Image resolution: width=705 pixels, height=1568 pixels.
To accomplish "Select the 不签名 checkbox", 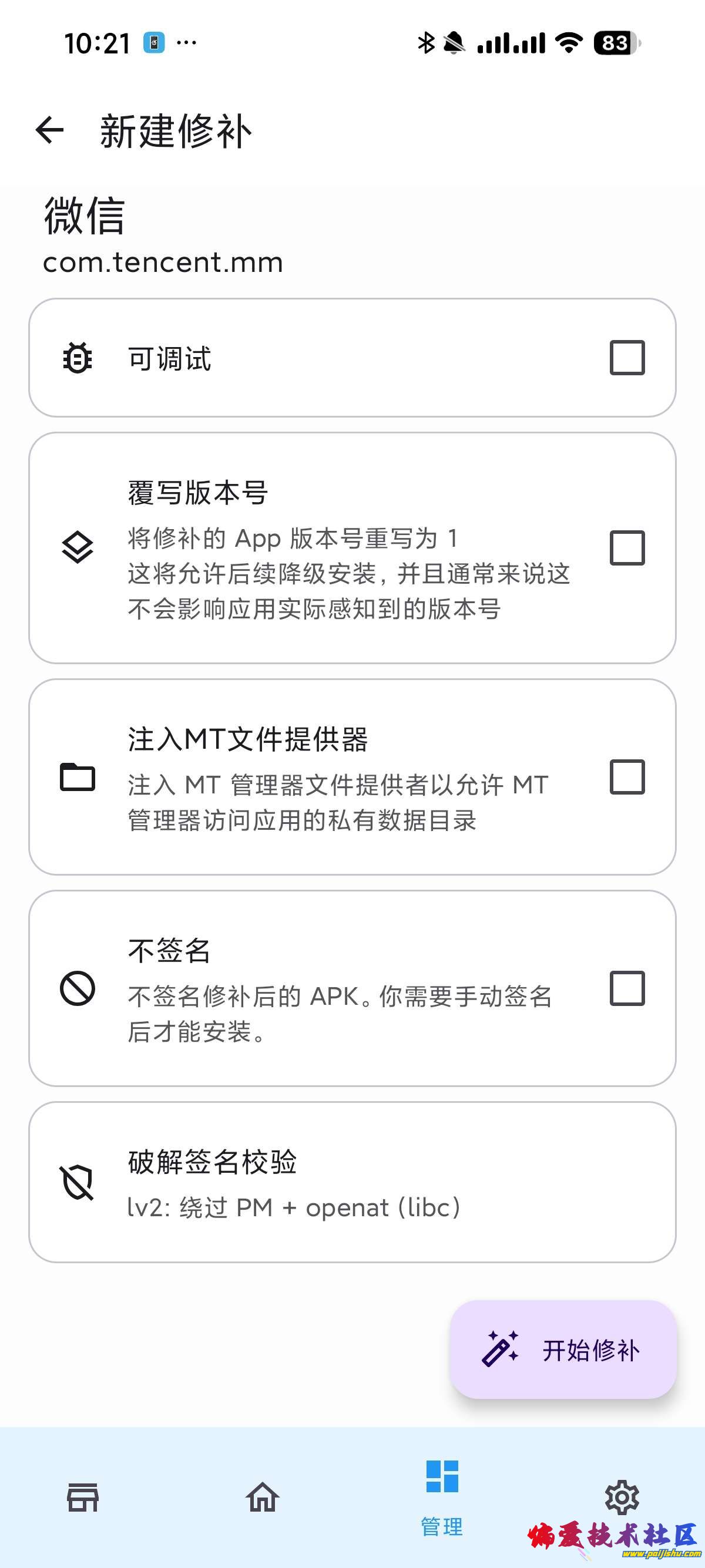I will pos(626,988).
